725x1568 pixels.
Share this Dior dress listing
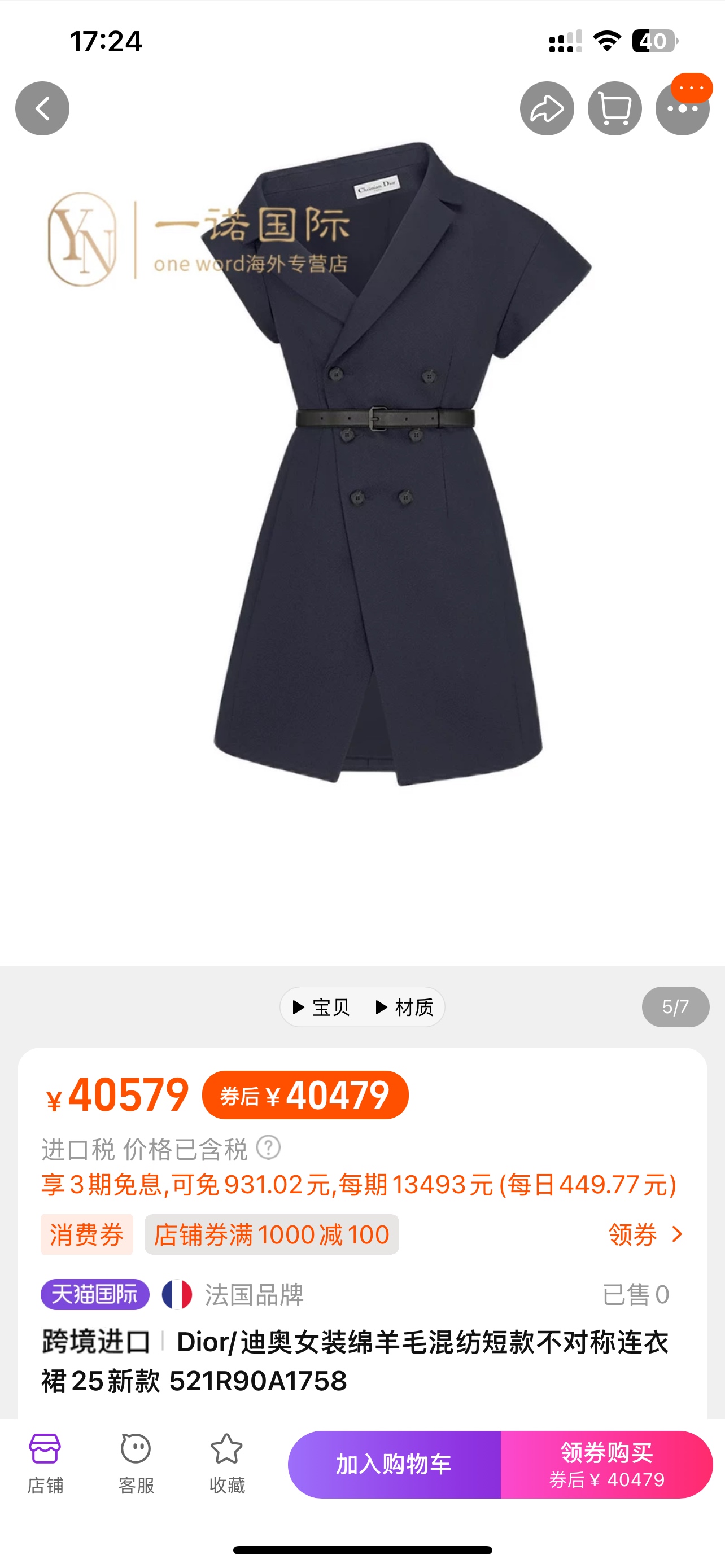click(x=547, y=108)
